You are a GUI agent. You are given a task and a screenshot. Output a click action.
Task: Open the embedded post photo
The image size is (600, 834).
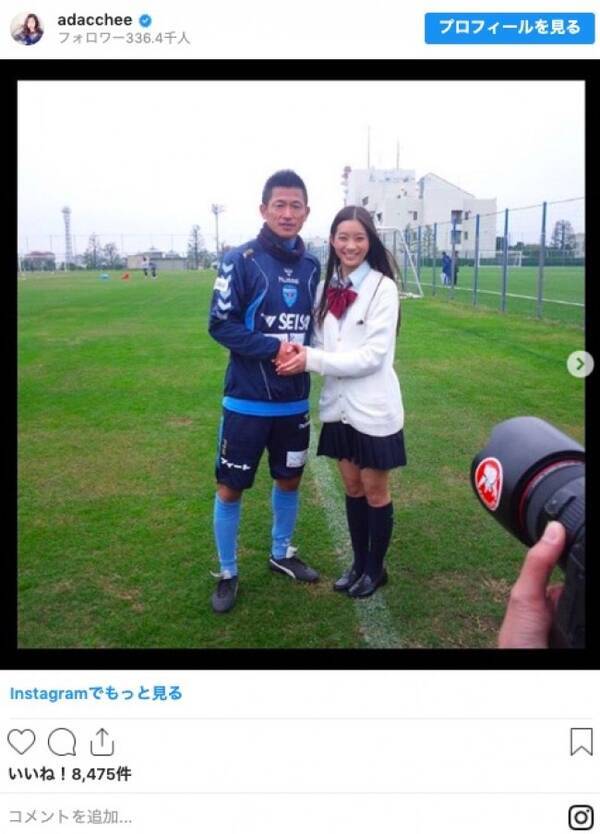coord(300,364)
